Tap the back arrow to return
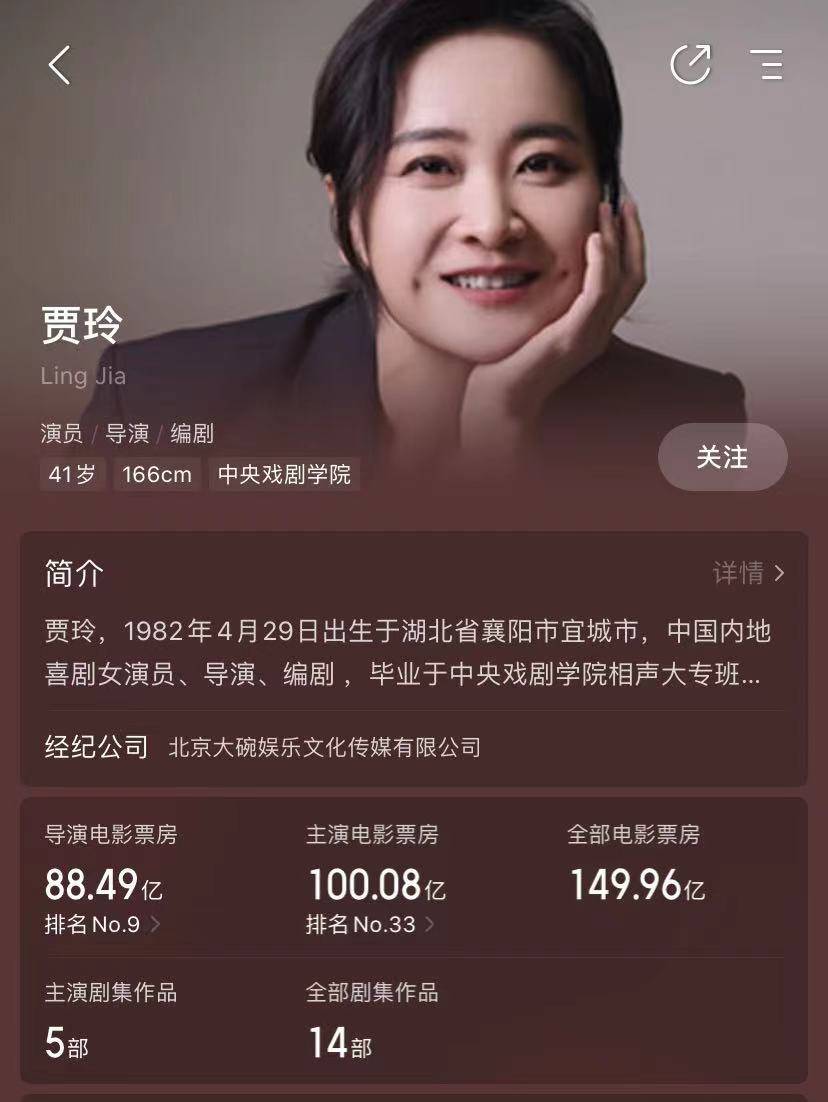 (x=57, y=64)
